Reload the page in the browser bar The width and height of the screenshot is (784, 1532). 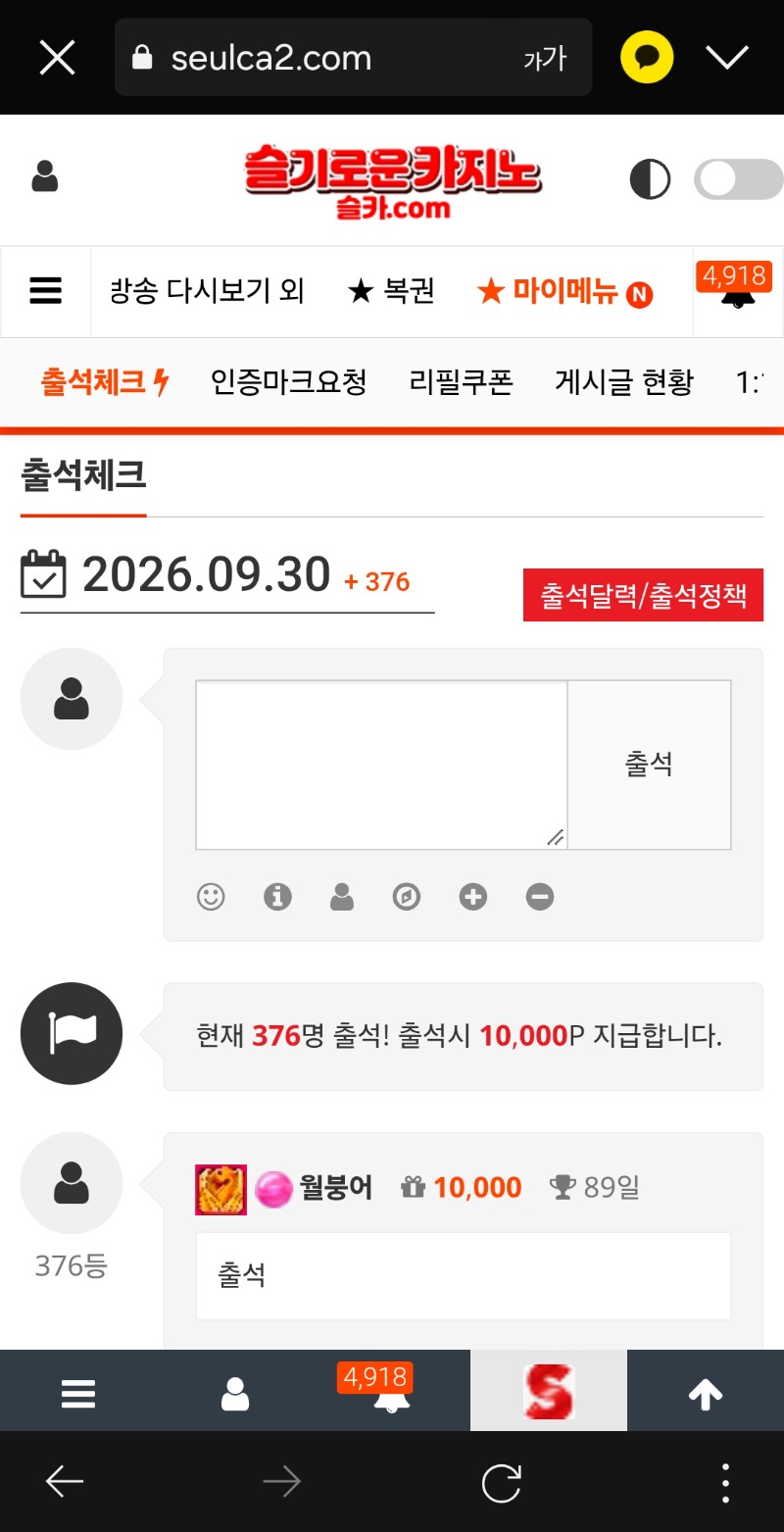click(501, 1482)
